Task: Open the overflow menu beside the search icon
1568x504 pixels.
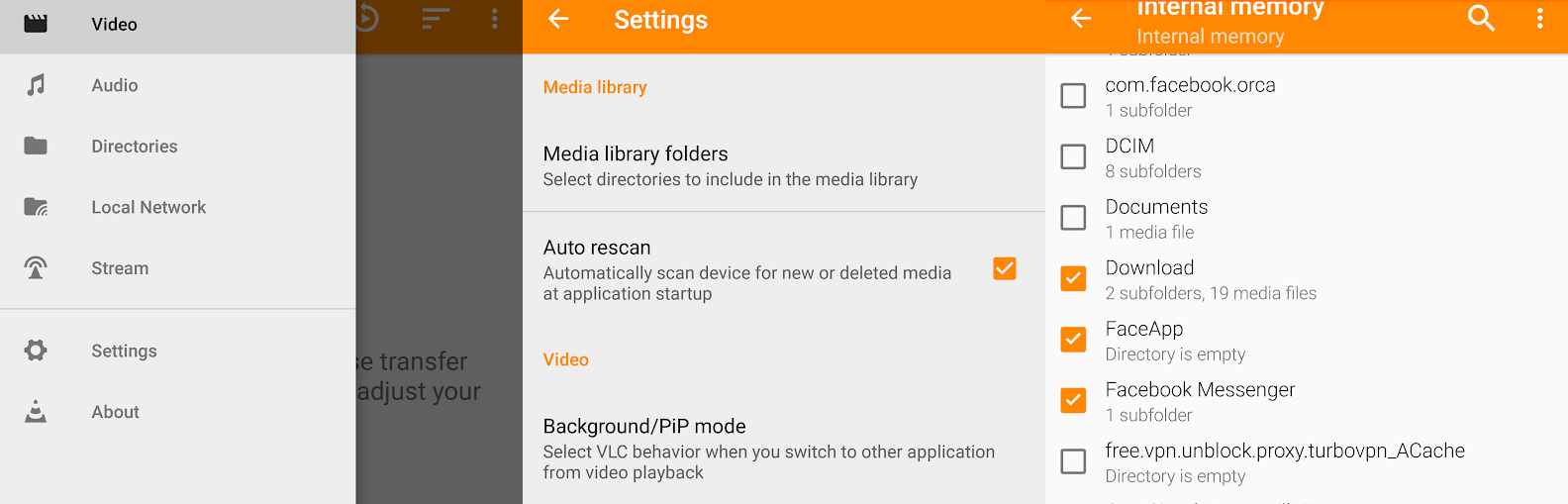Action: point(1539,19)
